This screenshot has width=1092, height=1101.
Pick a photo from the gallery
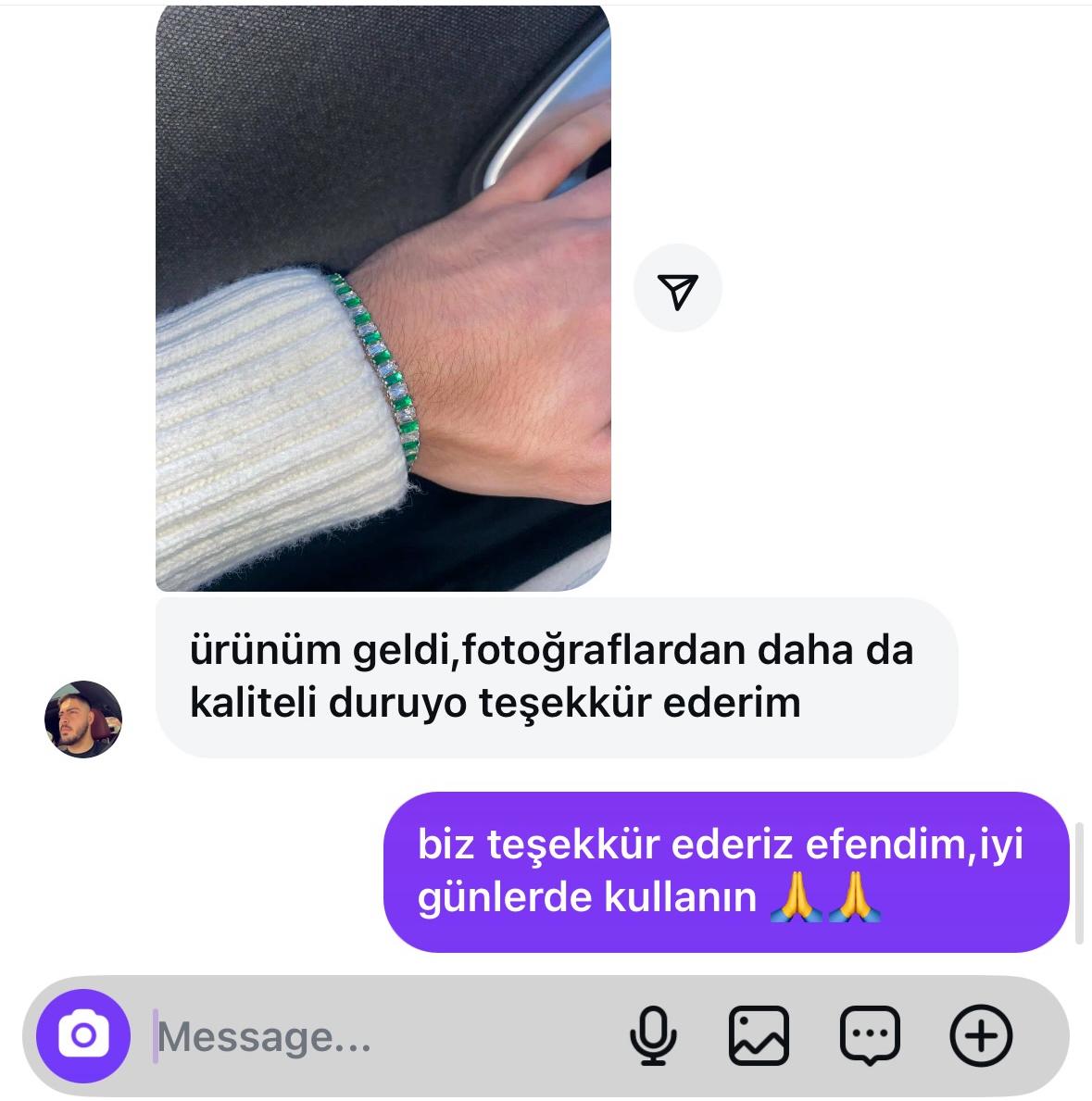pos(759,1035)
